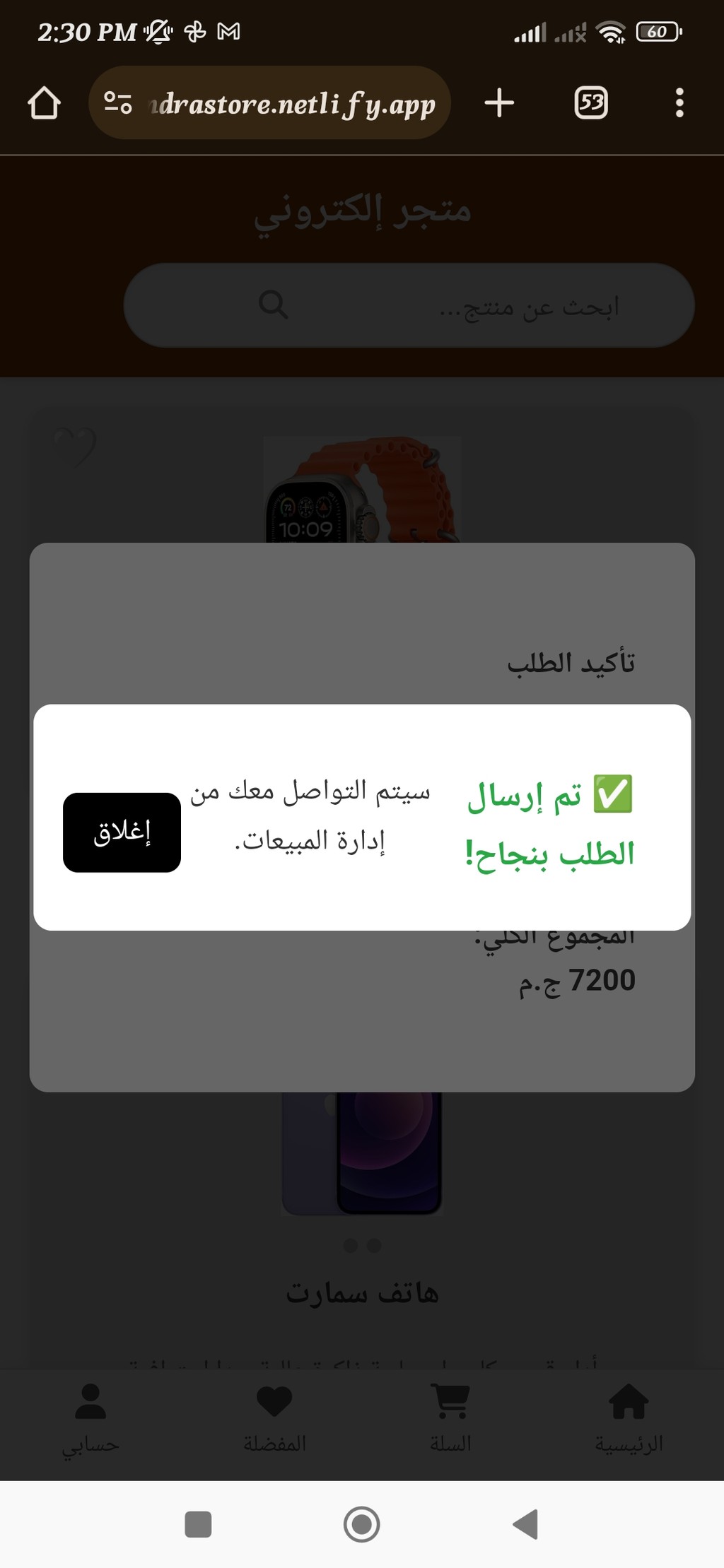Open the browser overflow menu
The image size is (724, 1568).
(679, 103)
